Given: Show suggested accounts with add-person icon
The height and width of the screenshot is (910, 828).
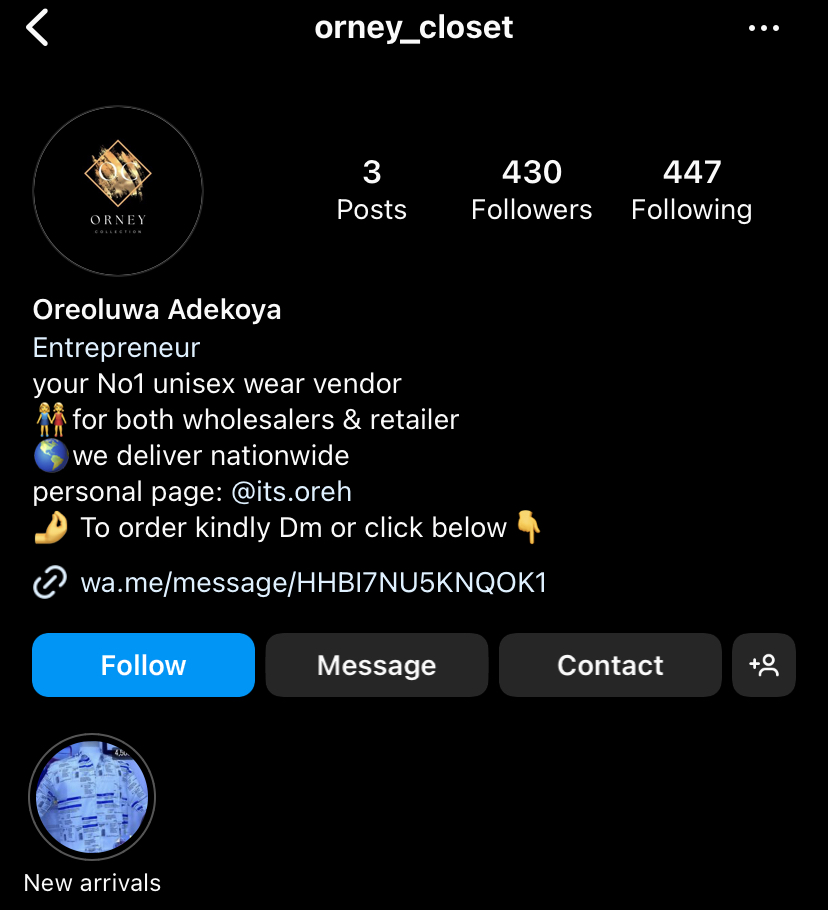Looking at the screenshot, I should [x=764, y=665].
